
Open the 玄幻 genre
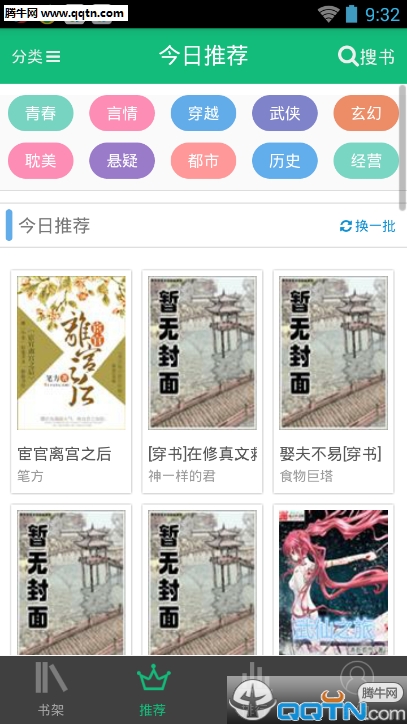tap(366, 113)
